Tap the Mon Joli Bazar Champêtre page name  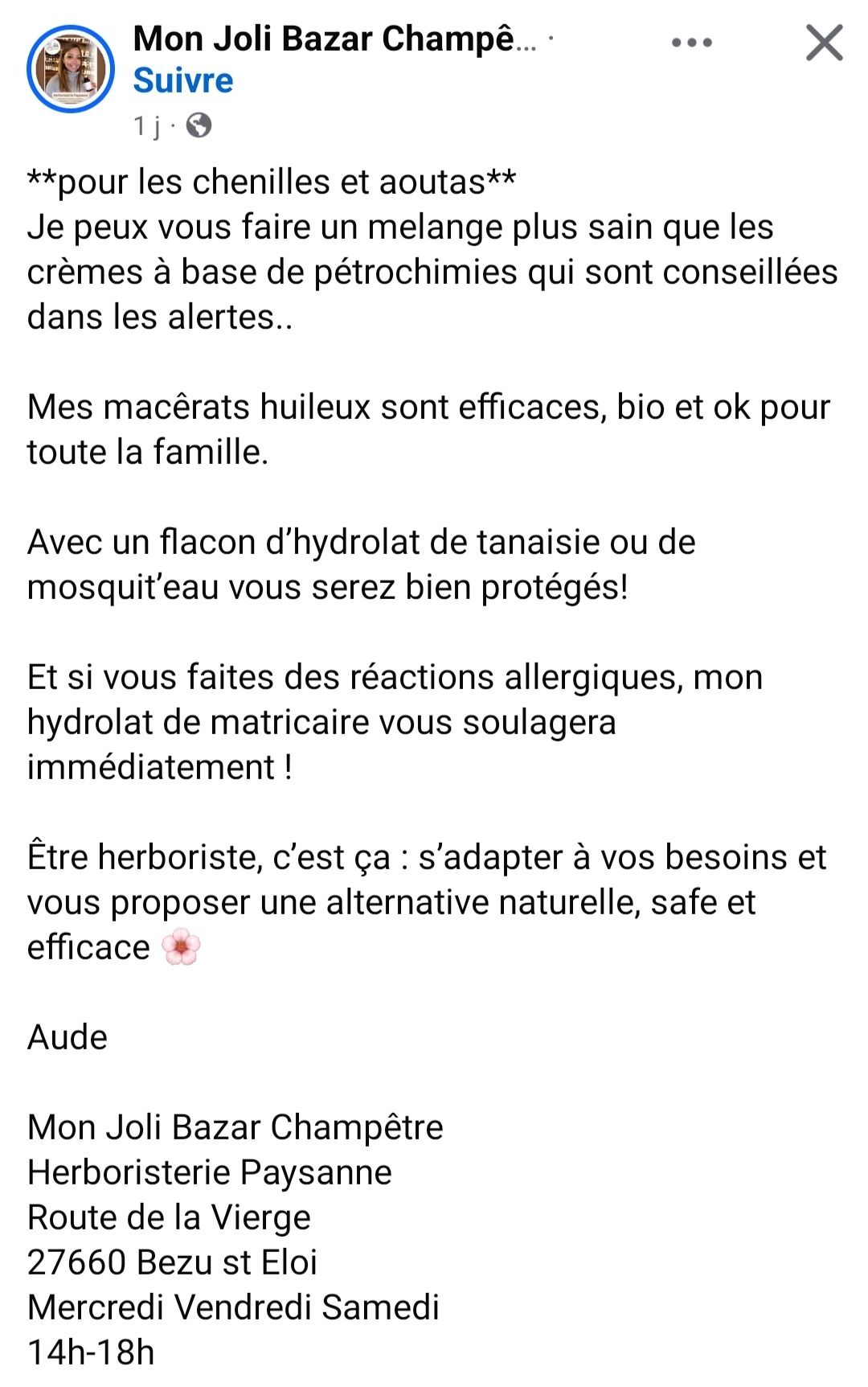(334, 39)
